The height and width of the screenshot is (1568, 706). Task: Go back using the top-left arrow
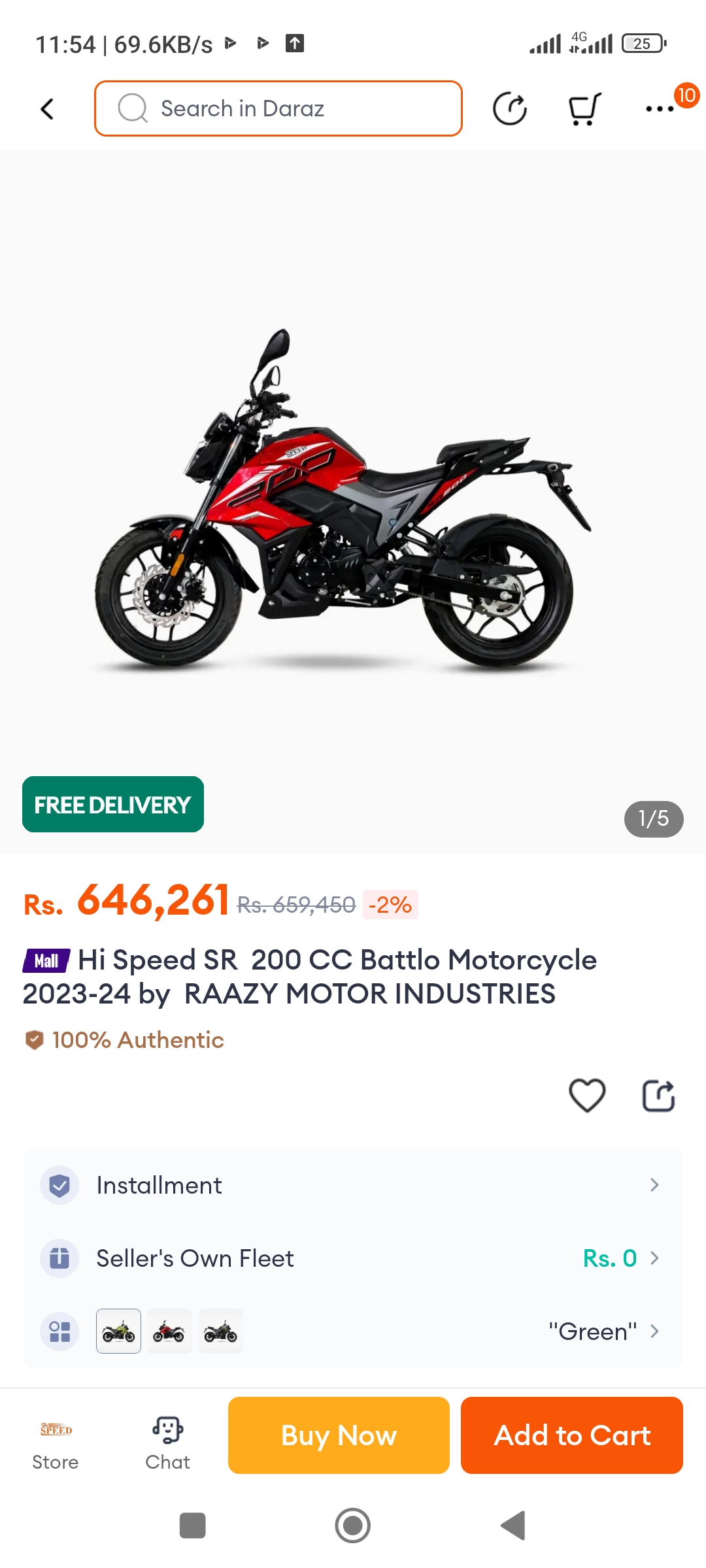pos(47,109)
